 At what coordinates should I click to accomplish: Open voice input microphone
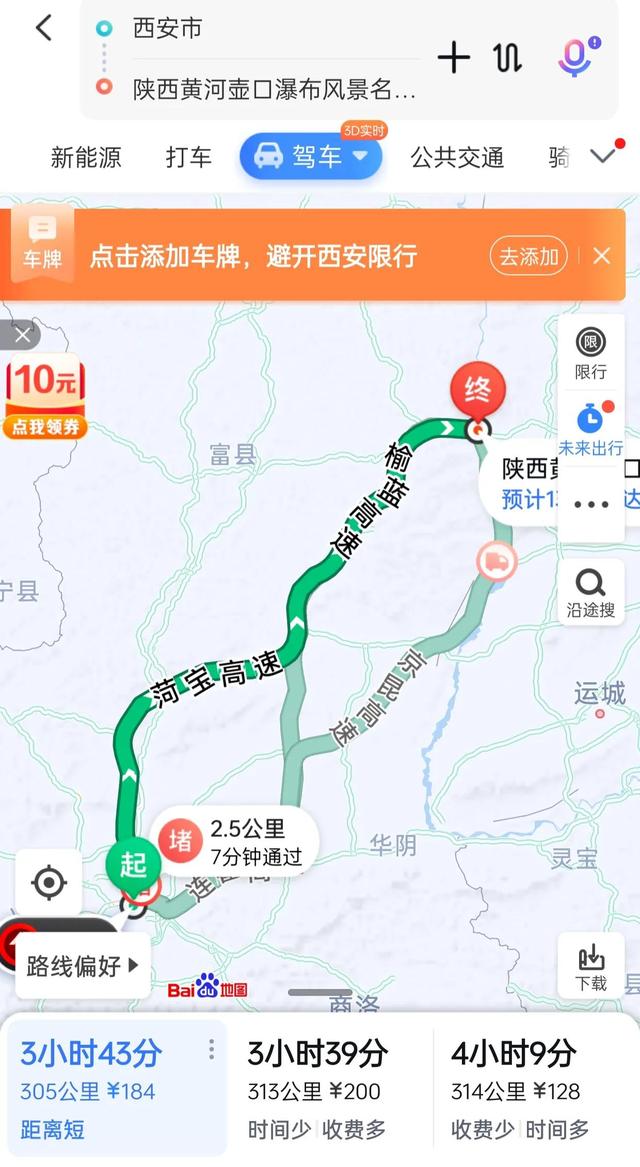click(575, 57)
